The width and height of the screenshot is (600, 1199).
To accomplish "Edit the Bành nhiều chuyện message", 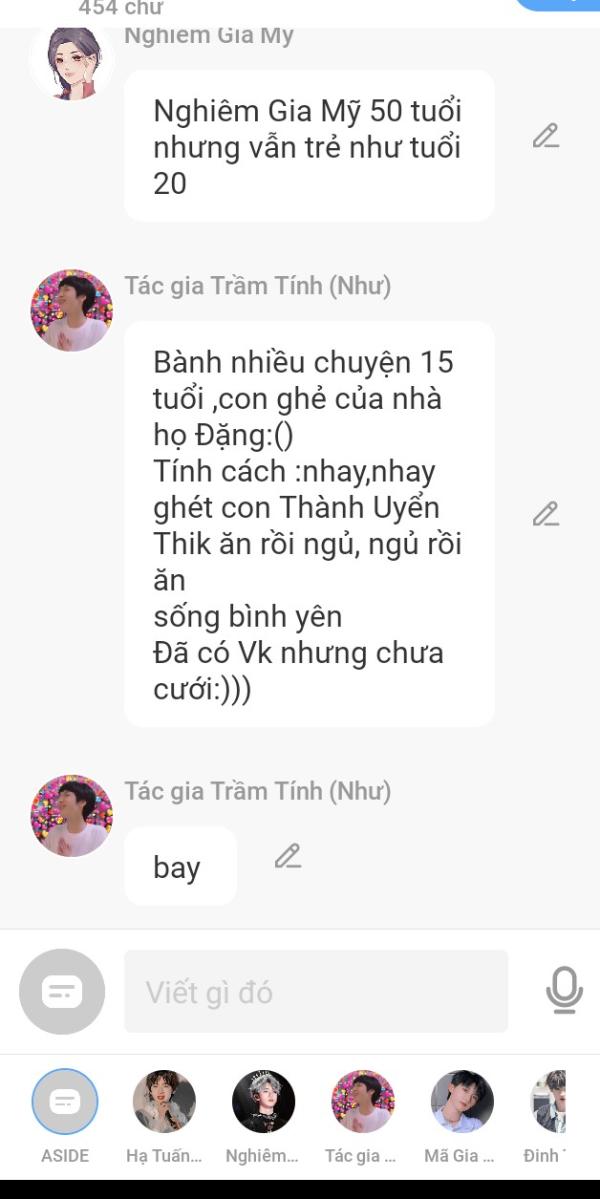I will 545,514.
